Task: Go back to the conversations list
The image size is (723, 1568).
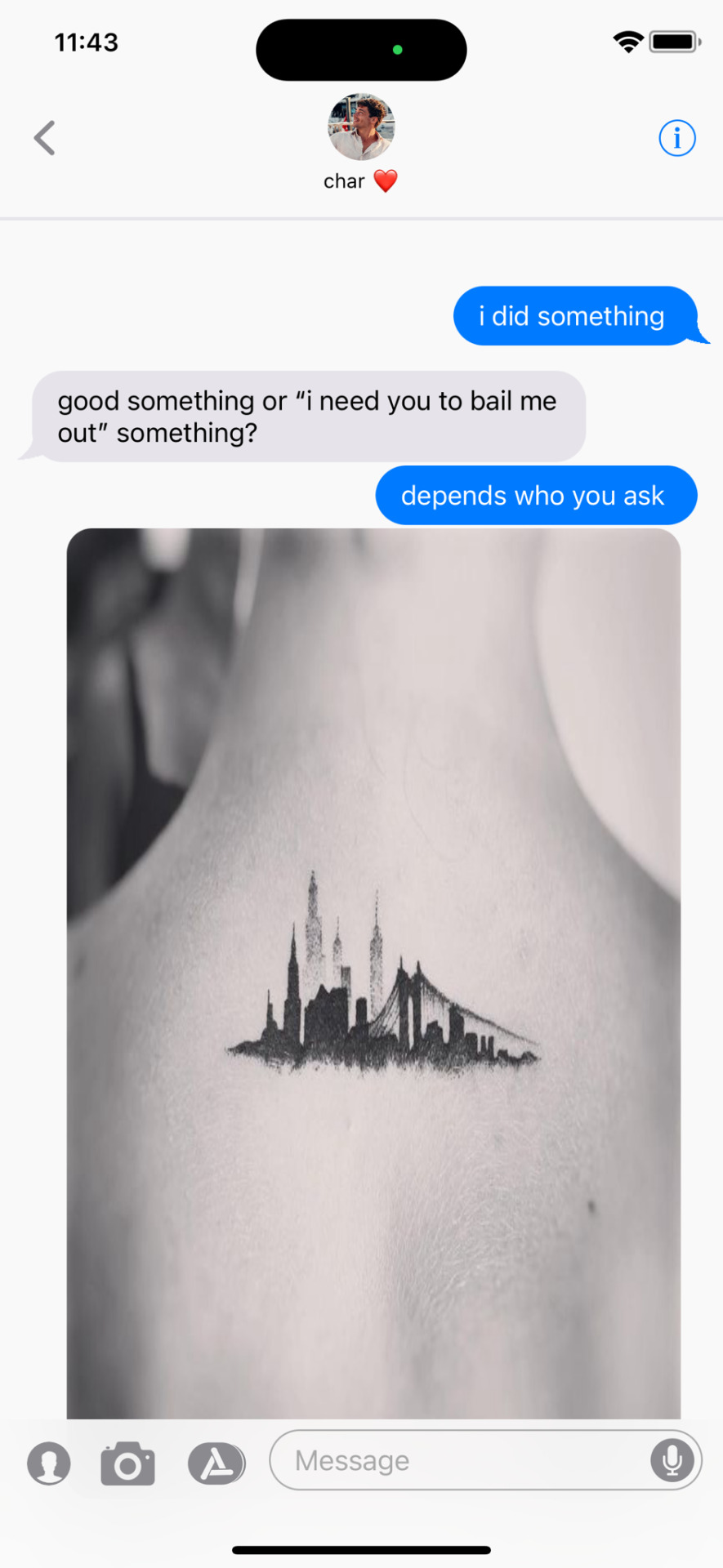Action: tap(45, 138)
